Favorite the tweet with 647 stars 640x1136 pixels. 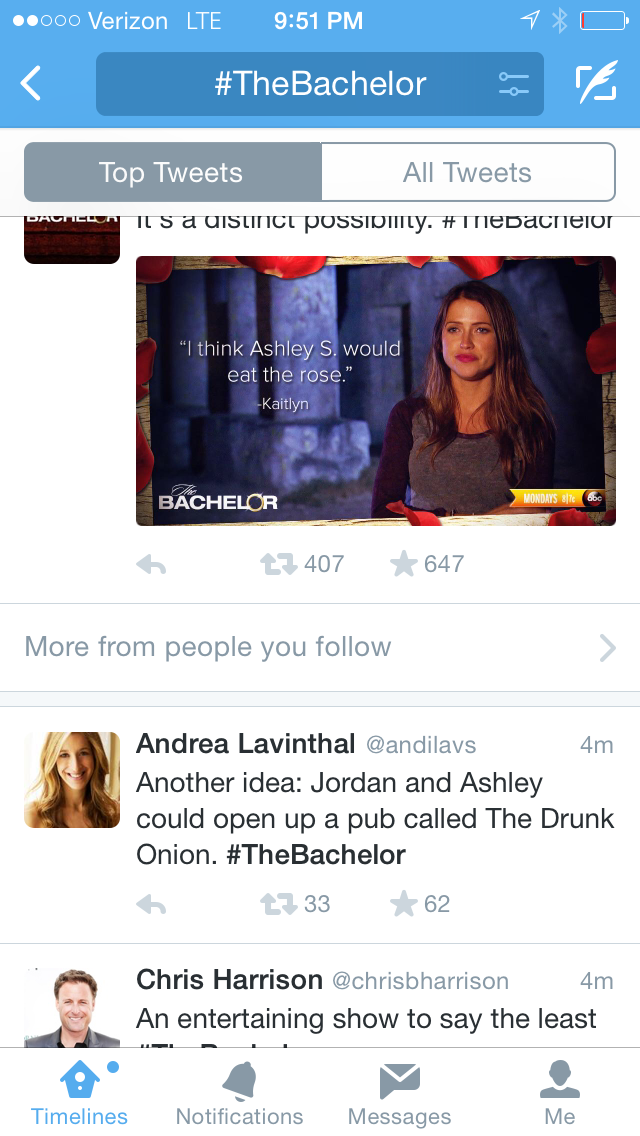[404, 565]
